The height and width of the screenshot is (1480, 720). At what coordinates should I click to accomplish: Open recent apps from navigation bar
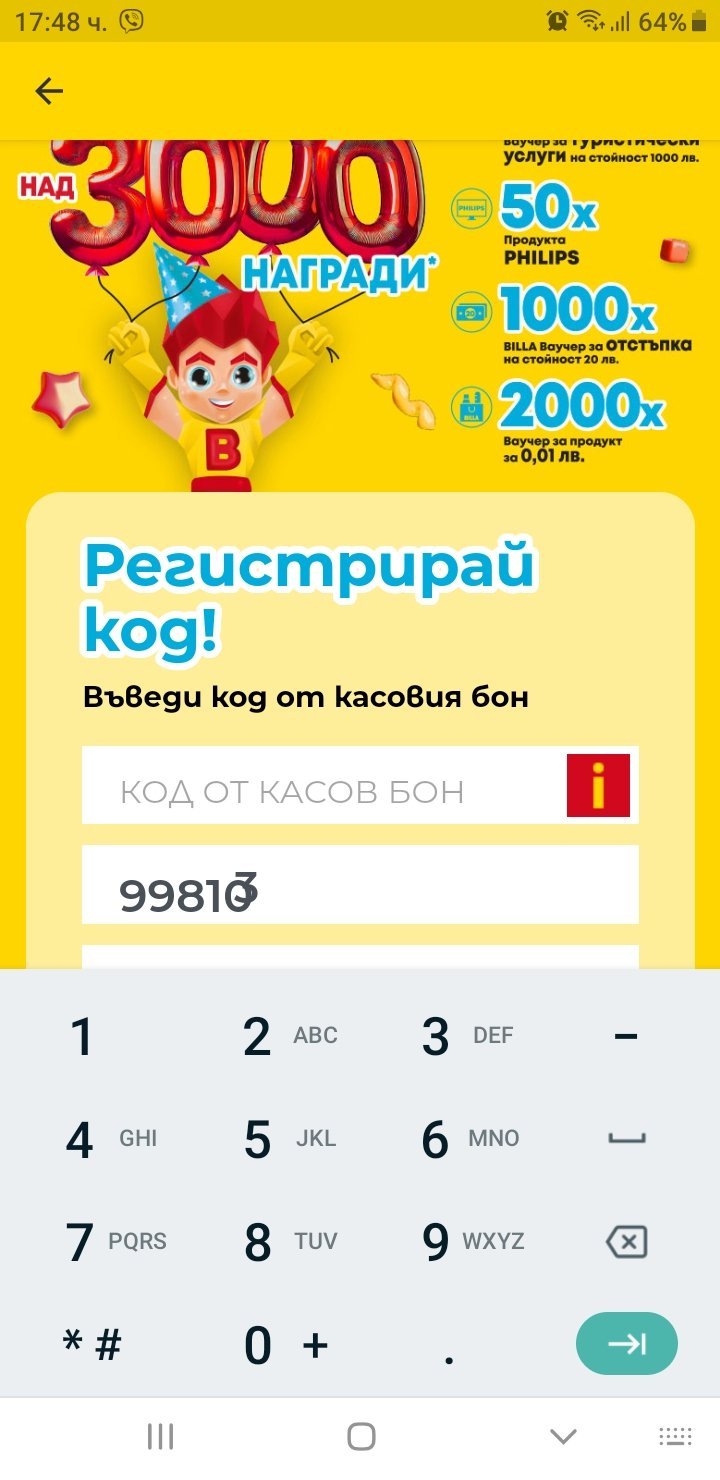point(160,1437)
